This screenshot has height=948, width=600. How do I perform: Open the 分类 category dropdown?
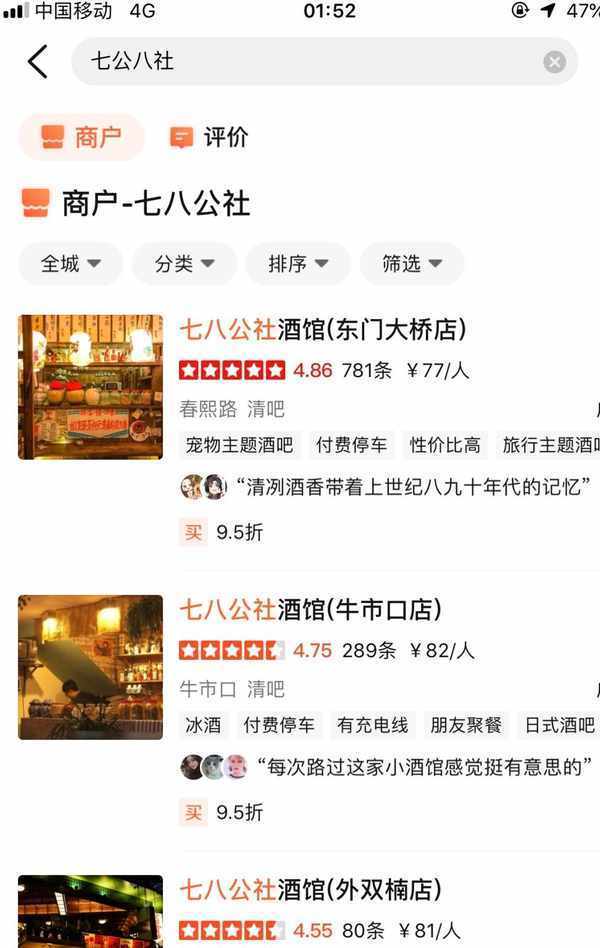184,264
